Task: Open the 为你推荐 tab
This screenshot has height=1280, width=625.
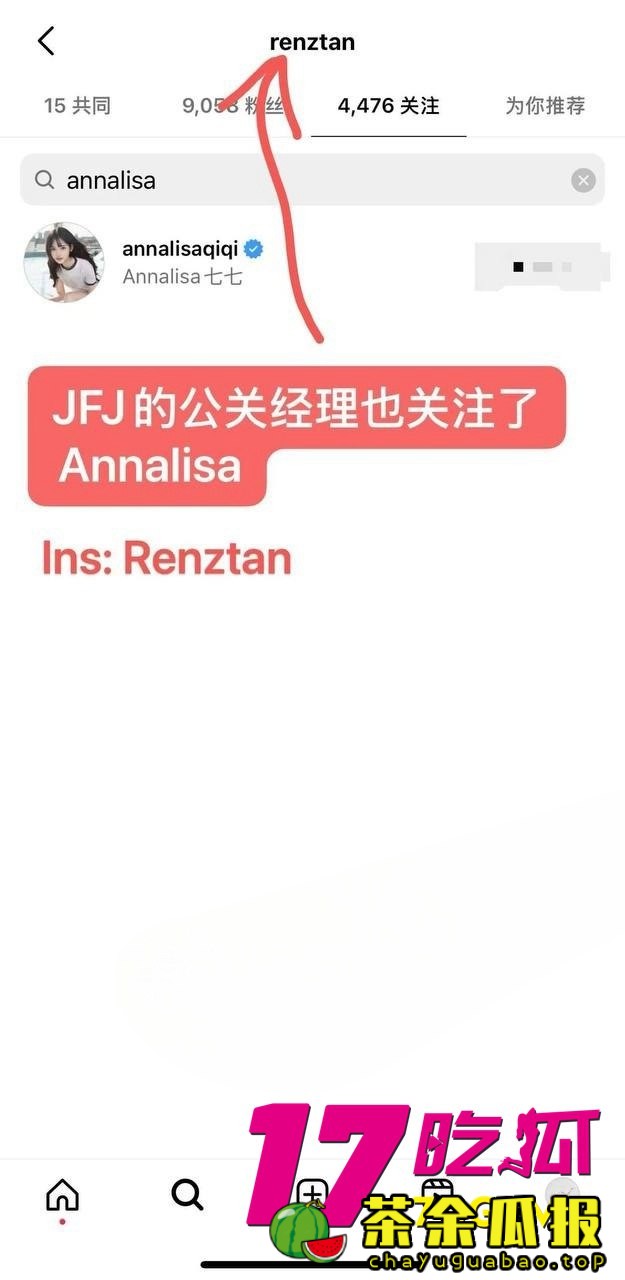Action: 544,106
